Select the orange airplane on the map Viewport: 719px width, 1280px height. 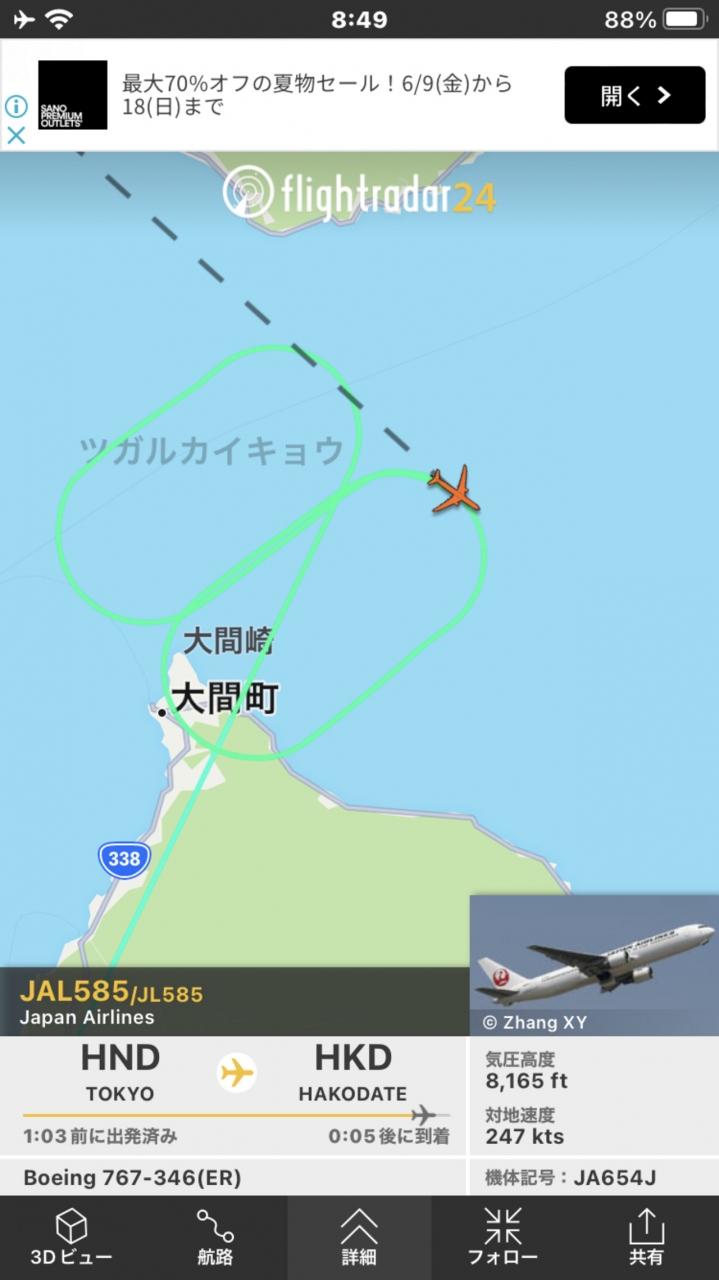point(455,489)
